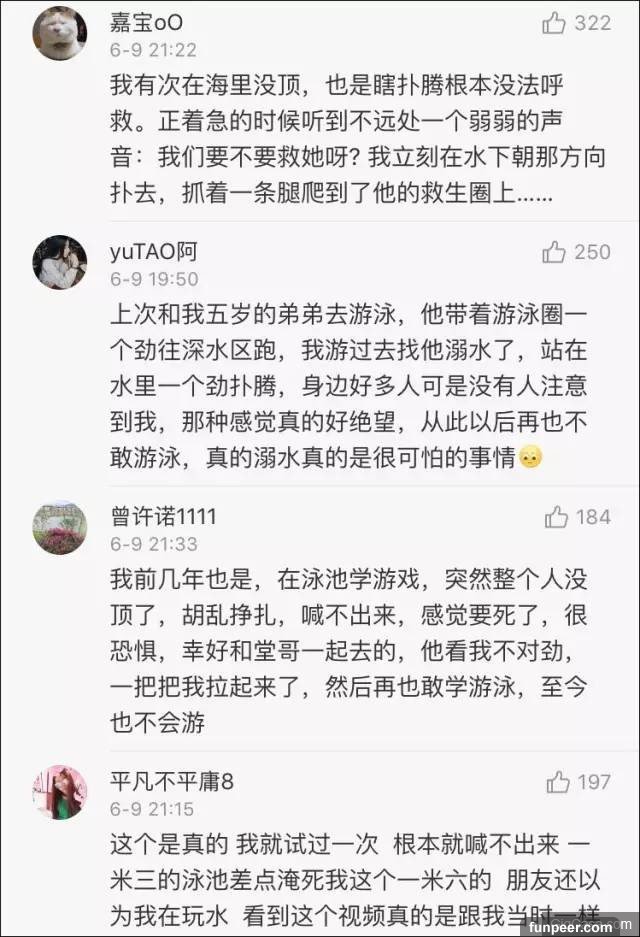This screenshot has width=640, height=937.
Task: Tap the username 平凡不平庸8
Action: [x=172, y=782]
